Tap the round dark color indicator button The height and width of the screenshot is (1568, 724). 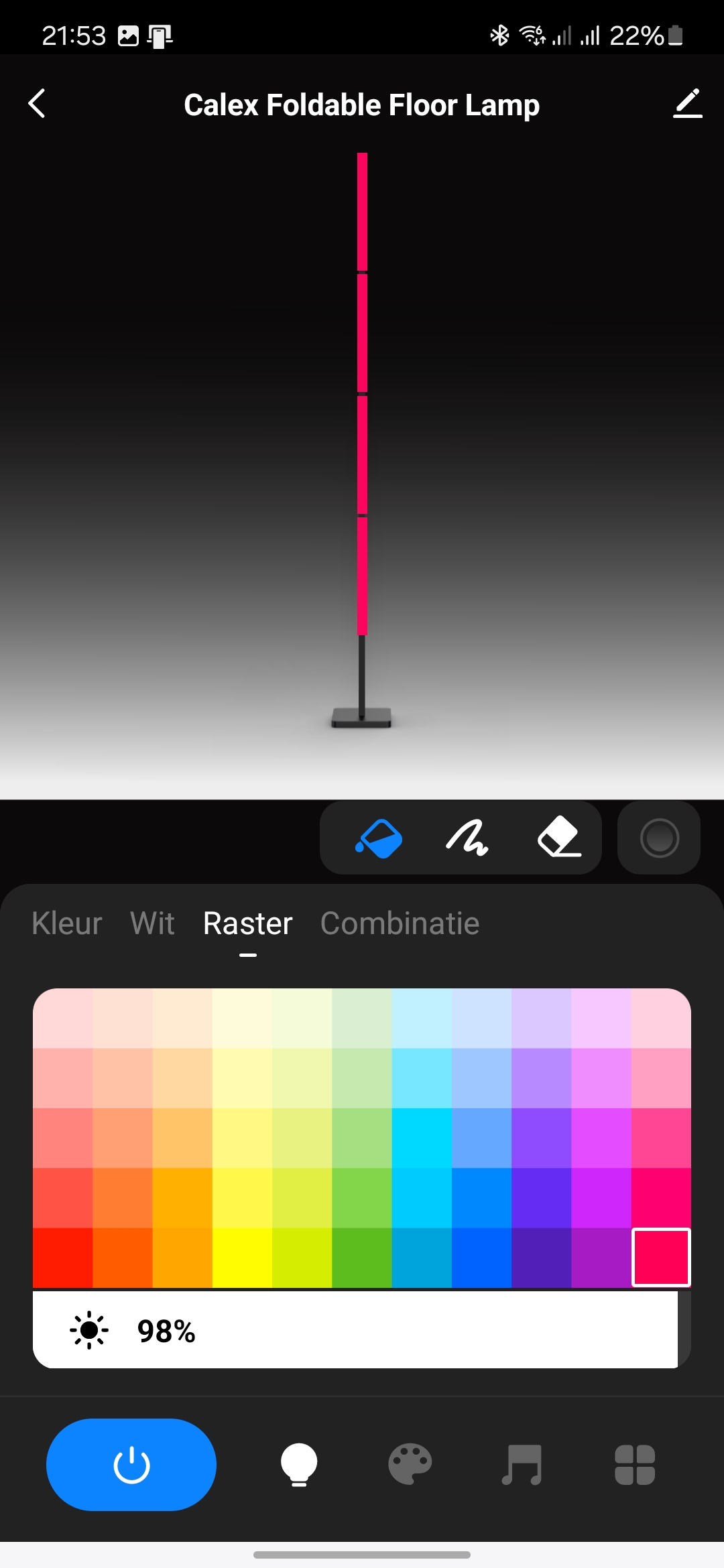pyautogui.click(x=659, y=838)
